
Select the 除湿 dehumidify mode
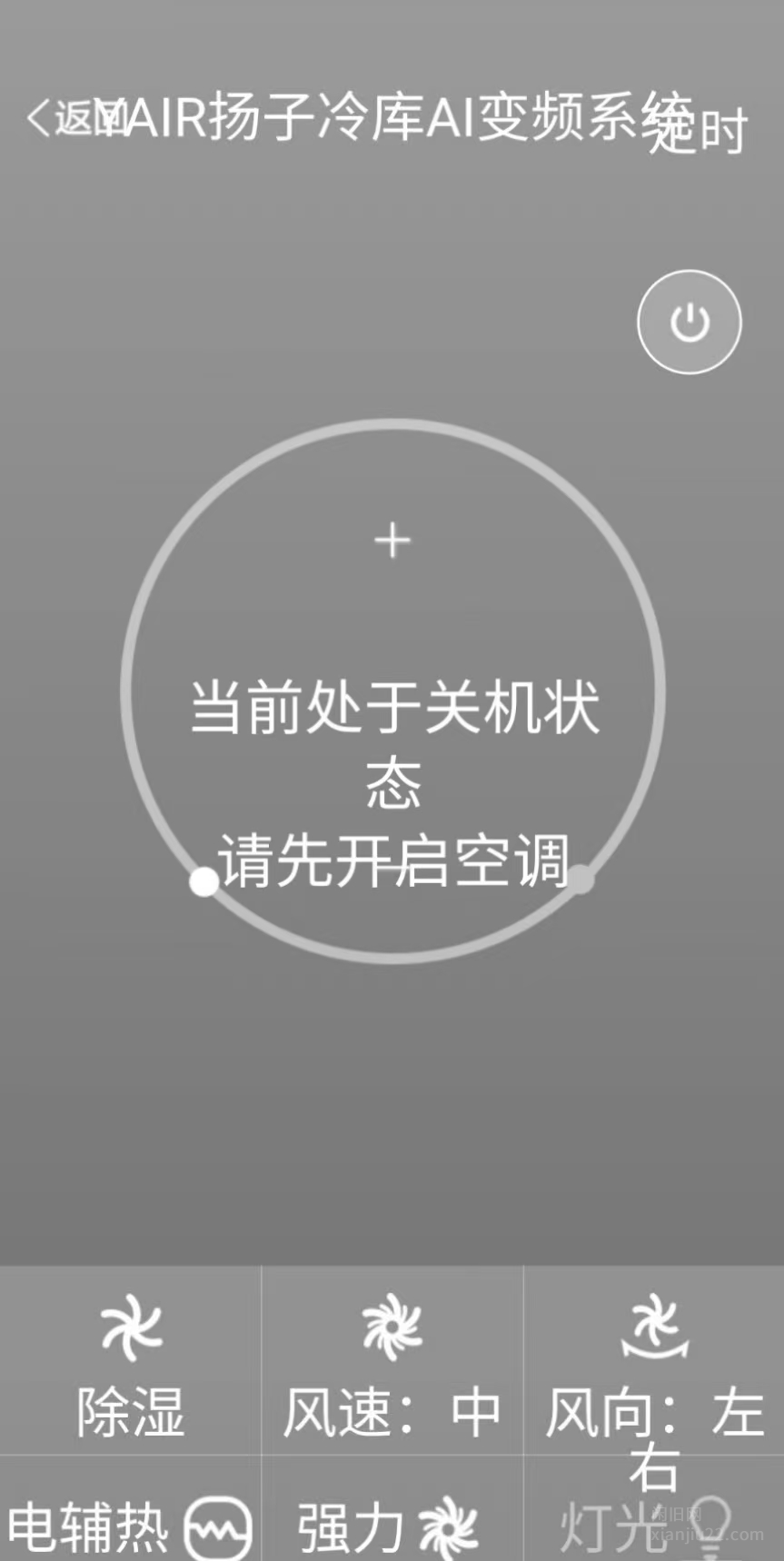tap(130, 1363)
